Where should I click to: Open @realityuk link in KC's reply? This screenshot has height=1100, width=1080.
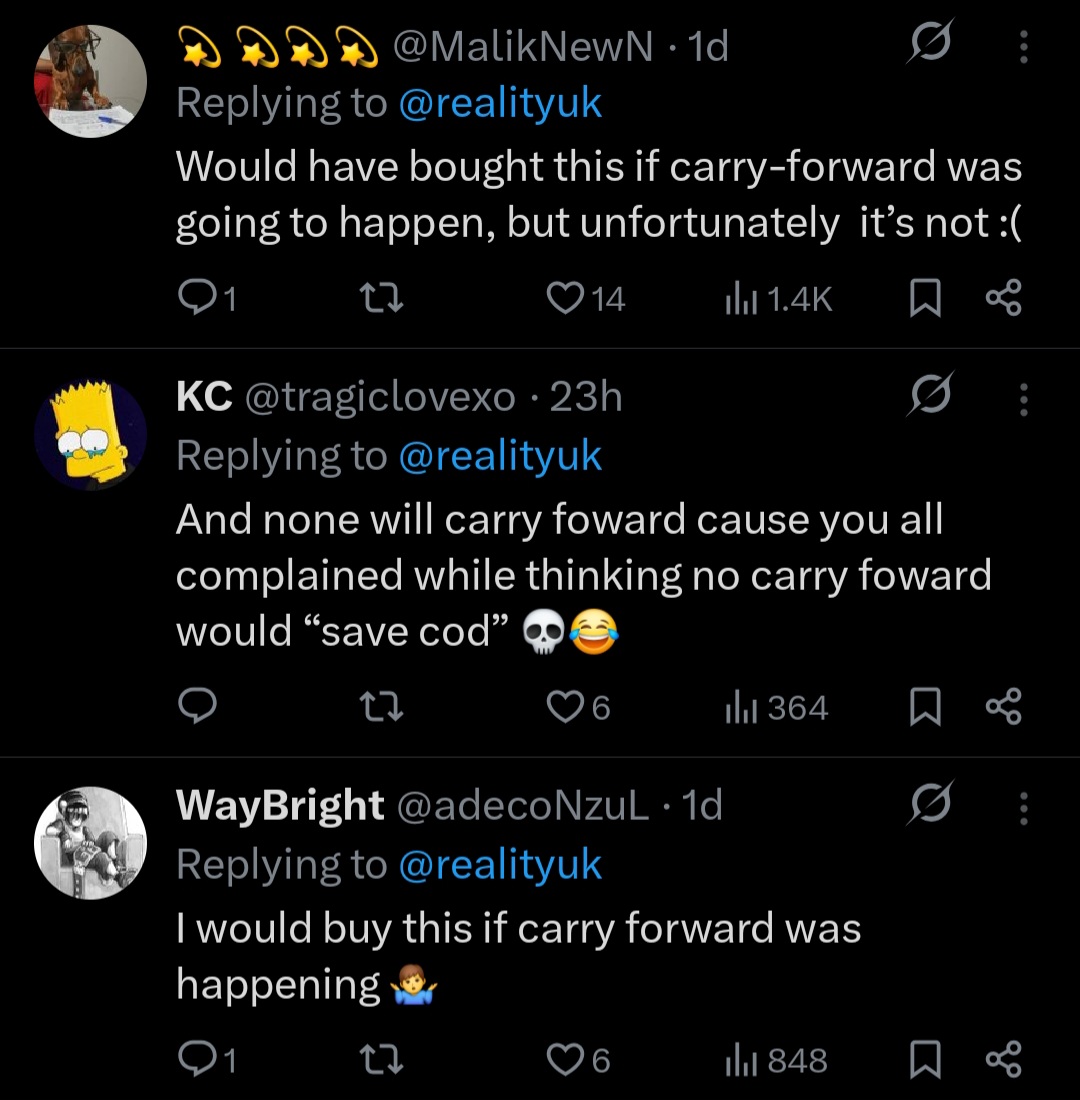(500, 456)
